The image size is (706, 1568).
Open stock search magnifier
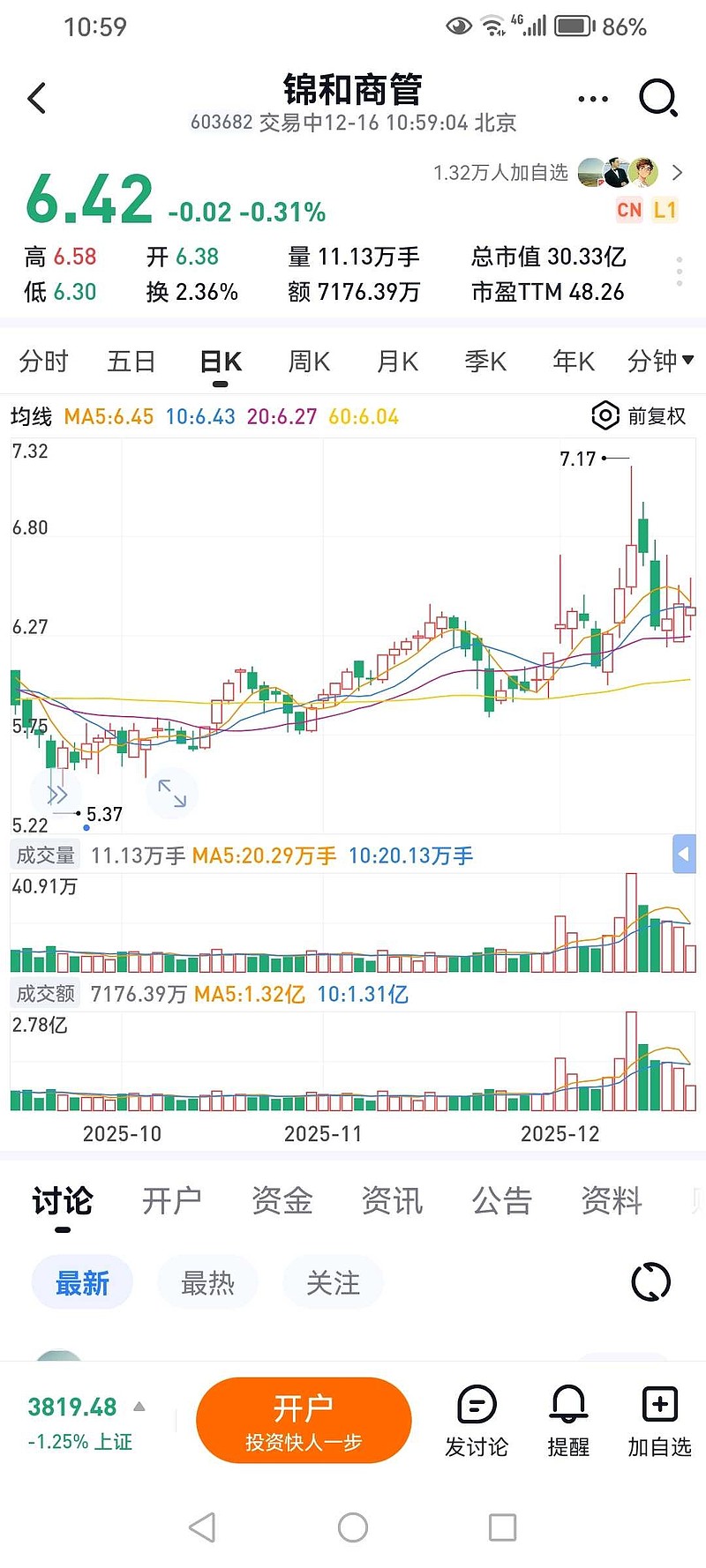point(658,98)
